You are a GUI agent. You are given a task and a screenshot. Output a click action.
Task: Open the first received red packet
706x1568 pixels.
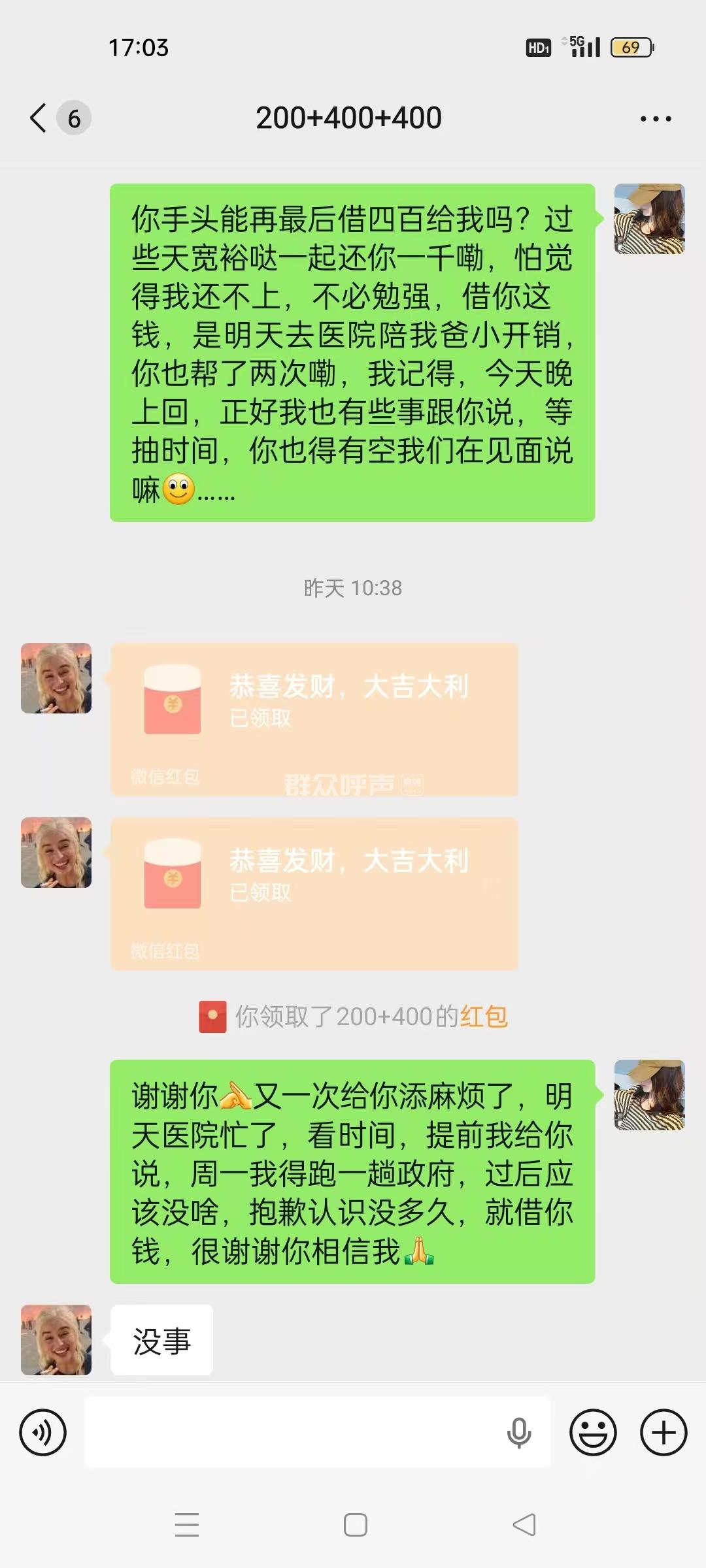(314, 719)
